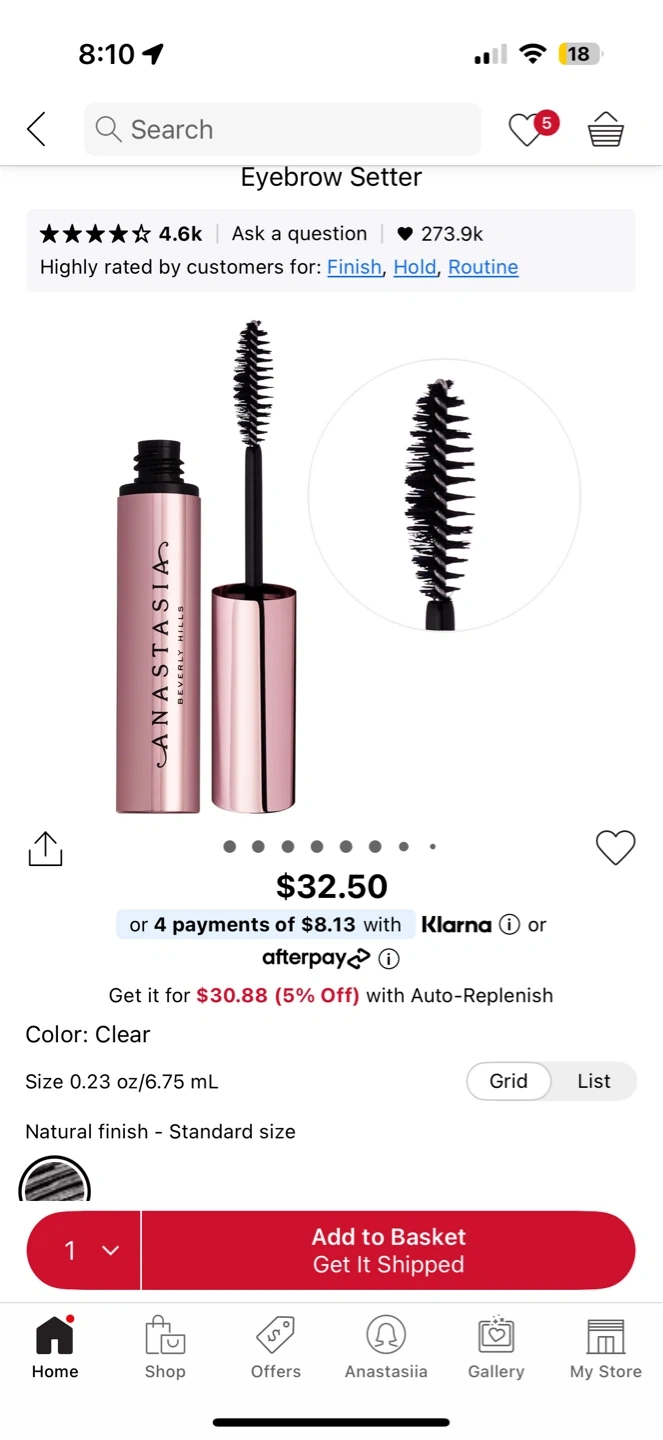Viewport: 663px width, 1440px height.
Task: Open the Hold rating link
Action: [415, 267]
